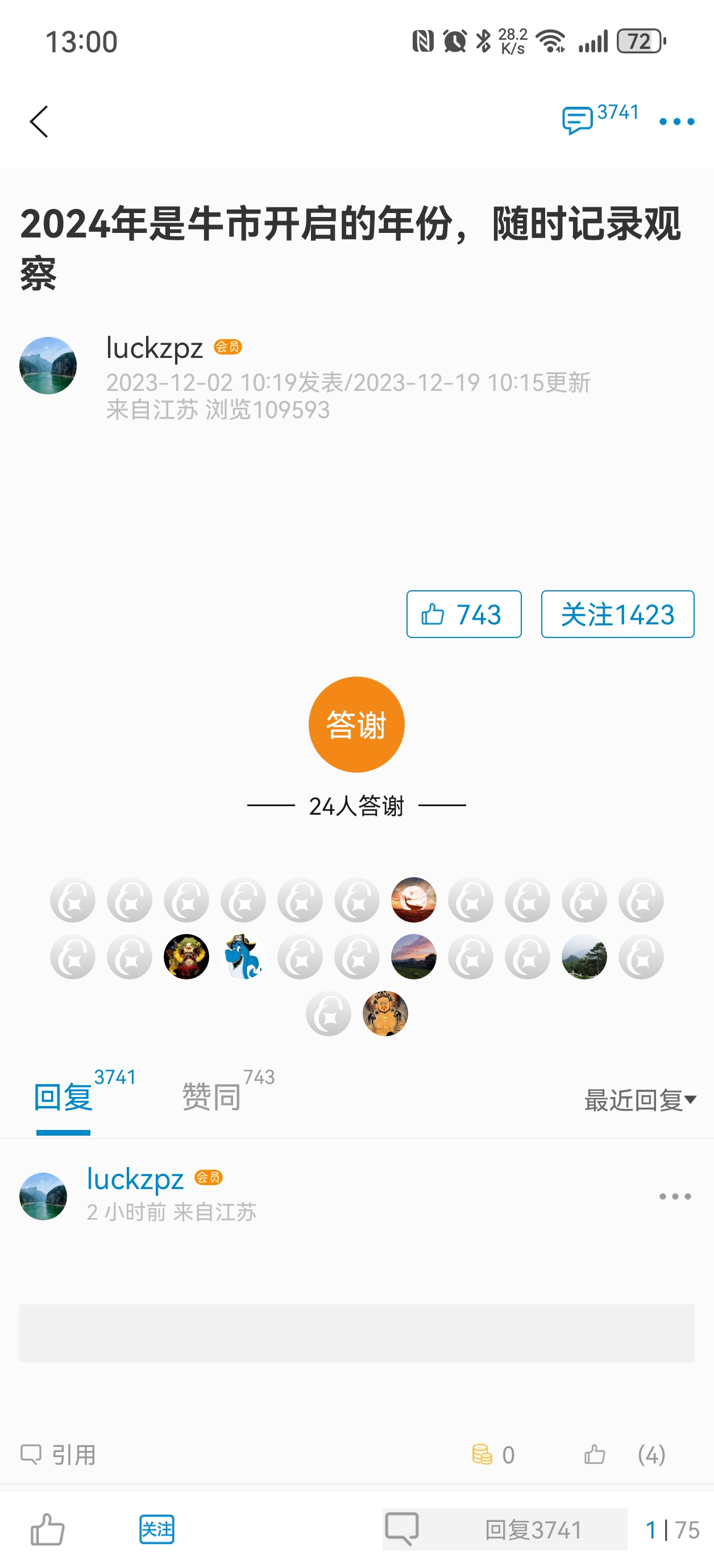This screenshot has height=1568, width=714.
Task: Quote luckzpz's reply with 引用
Action: click(x=59, y=1455)
